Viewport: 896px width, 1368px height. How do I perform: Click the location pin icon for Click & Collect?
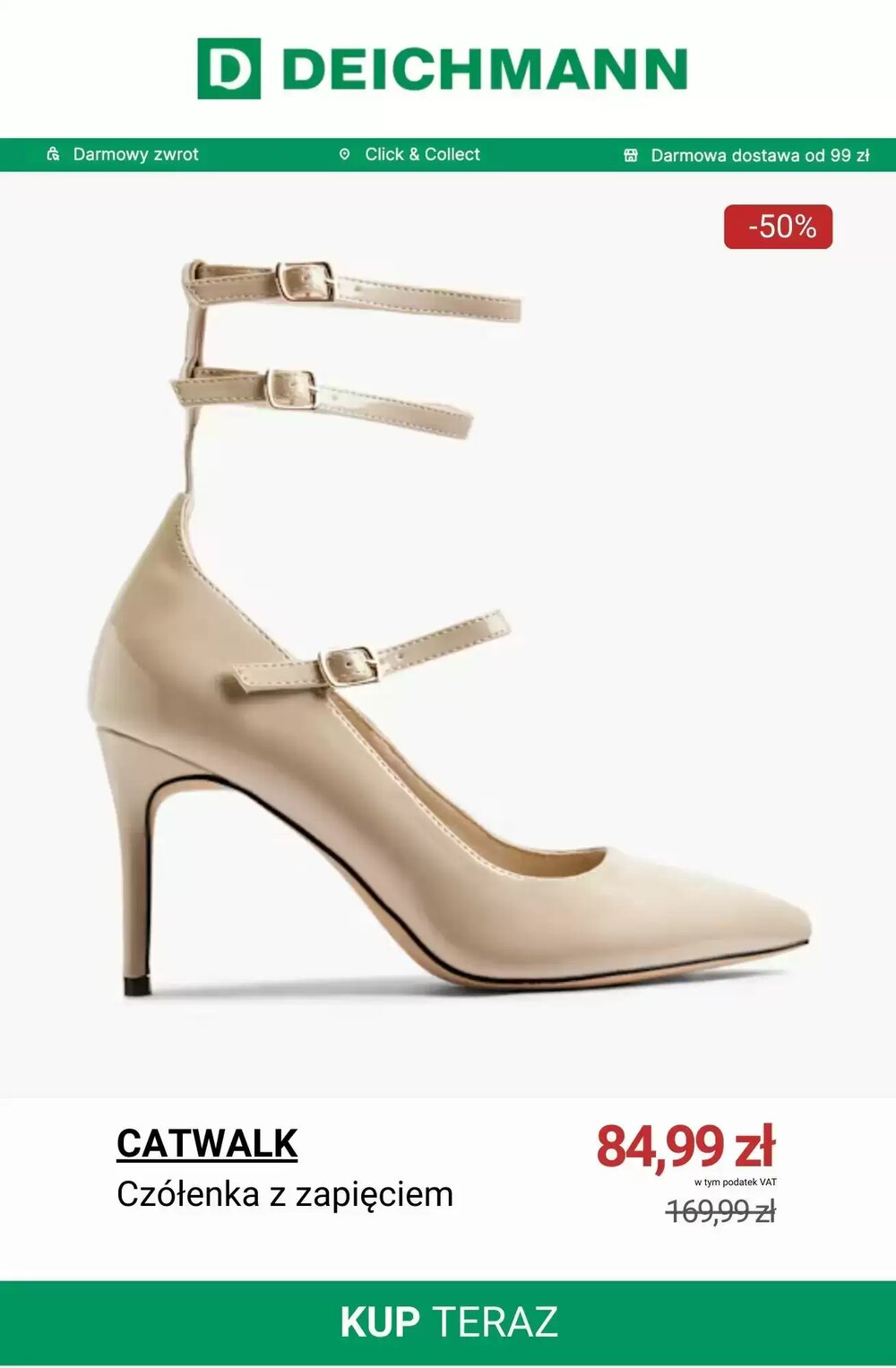tap(345, 153)
